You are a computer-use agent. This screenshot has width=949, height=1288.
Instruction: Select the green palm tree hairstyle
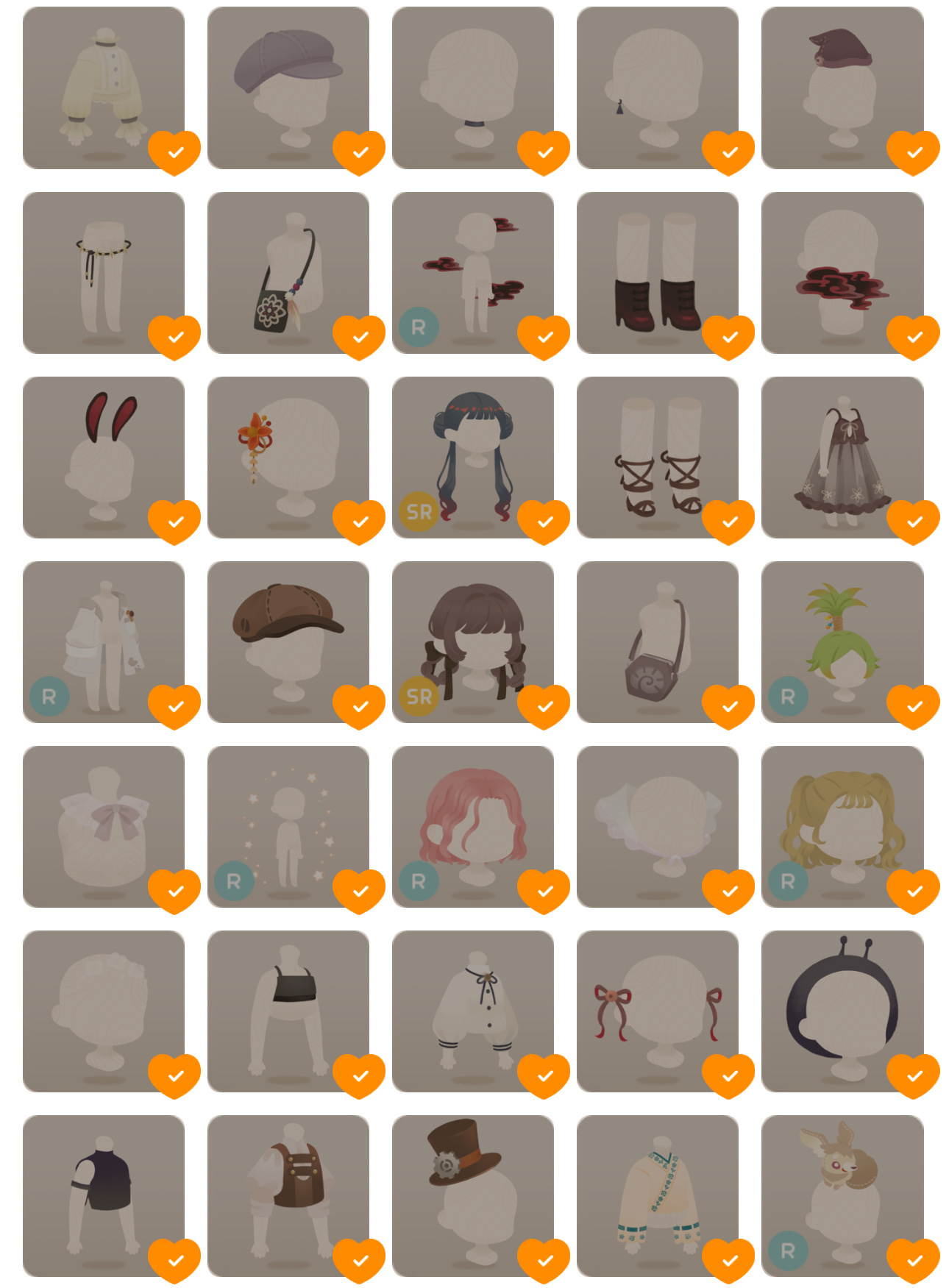[842, 641]
